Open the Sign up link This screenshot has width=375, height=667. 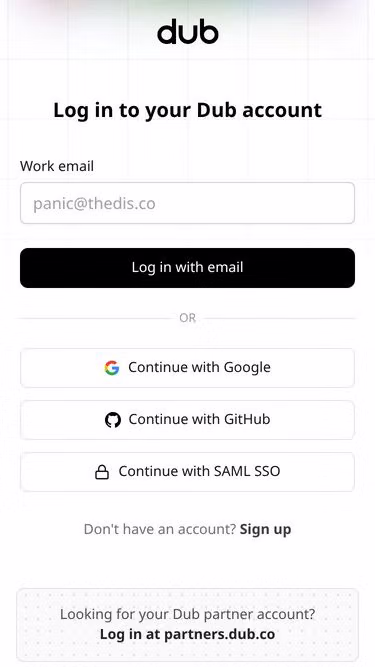coord(265,530)
